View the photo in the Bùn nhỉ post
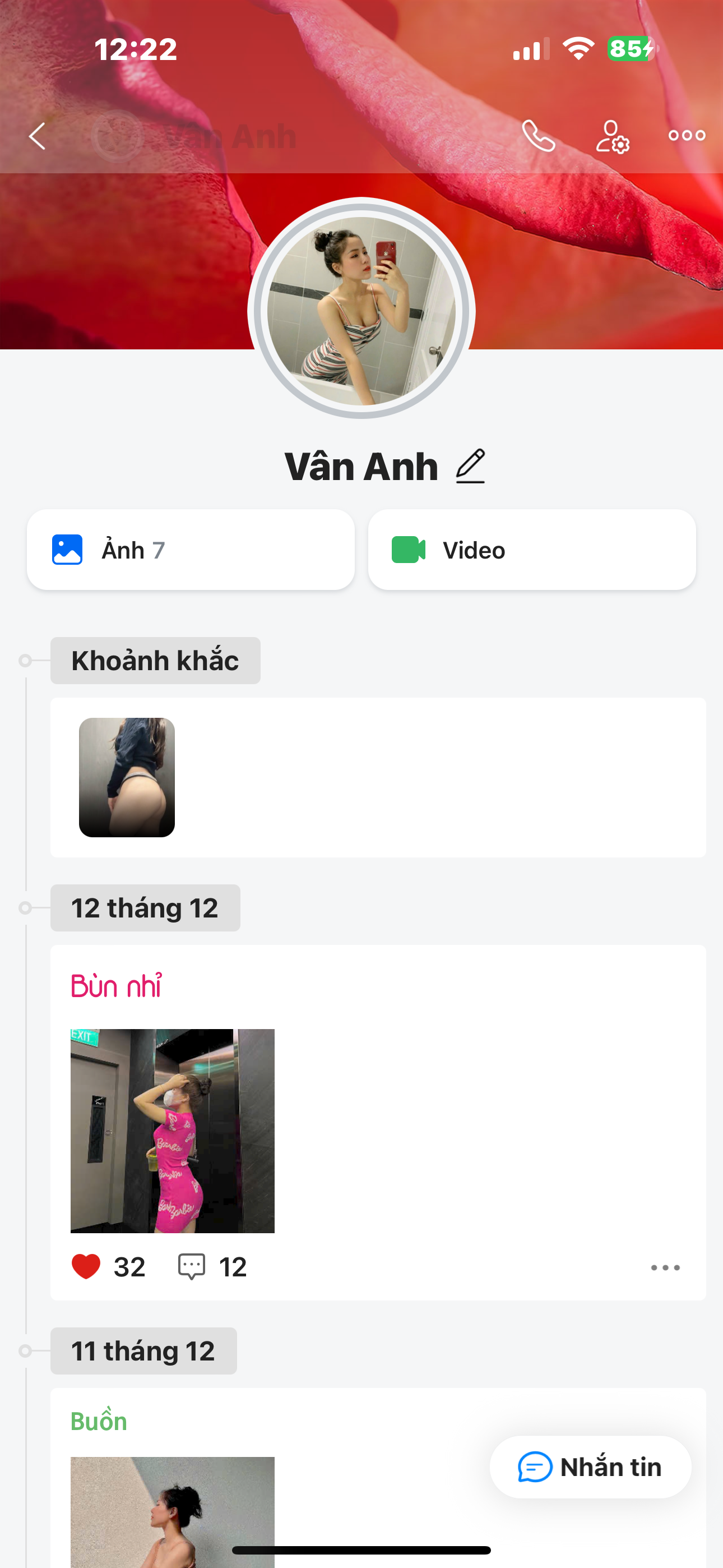 [172, 1131]
